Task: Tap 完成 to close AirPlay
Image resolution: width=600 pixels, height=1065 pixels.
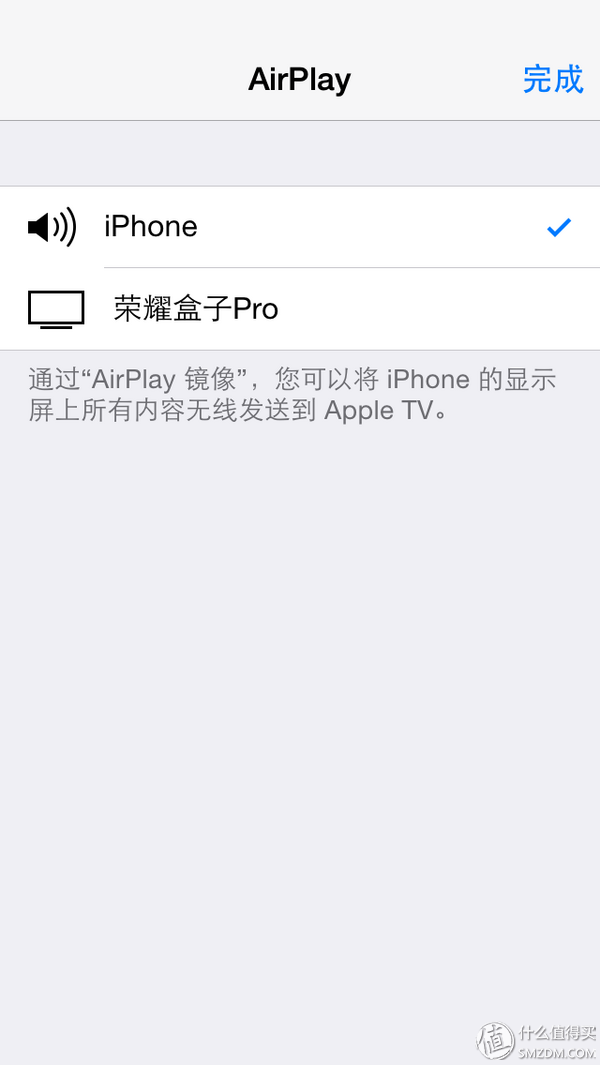Action: pyautogui.click(x=552, y=79)
